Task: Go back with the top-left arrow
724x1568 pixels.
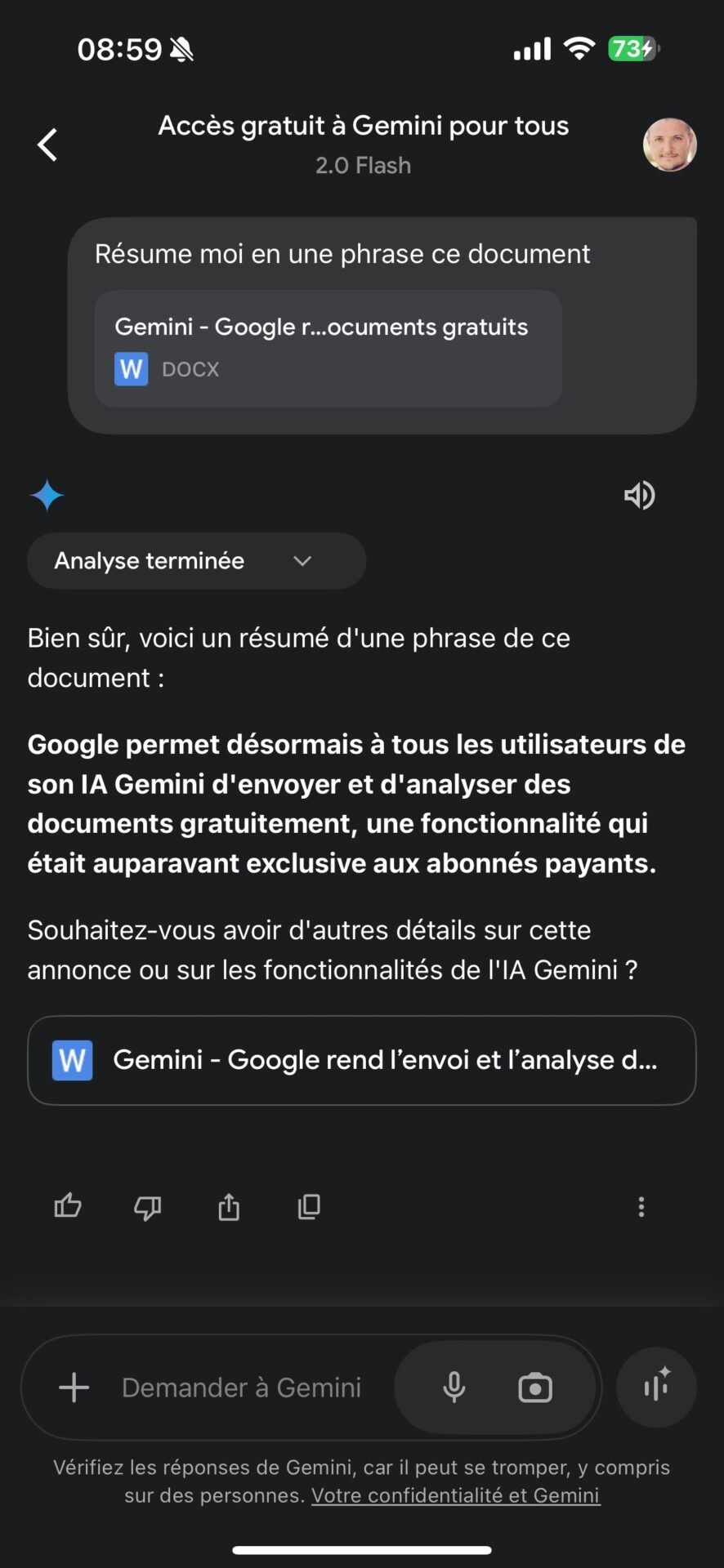Action: [x=47, y=145]
